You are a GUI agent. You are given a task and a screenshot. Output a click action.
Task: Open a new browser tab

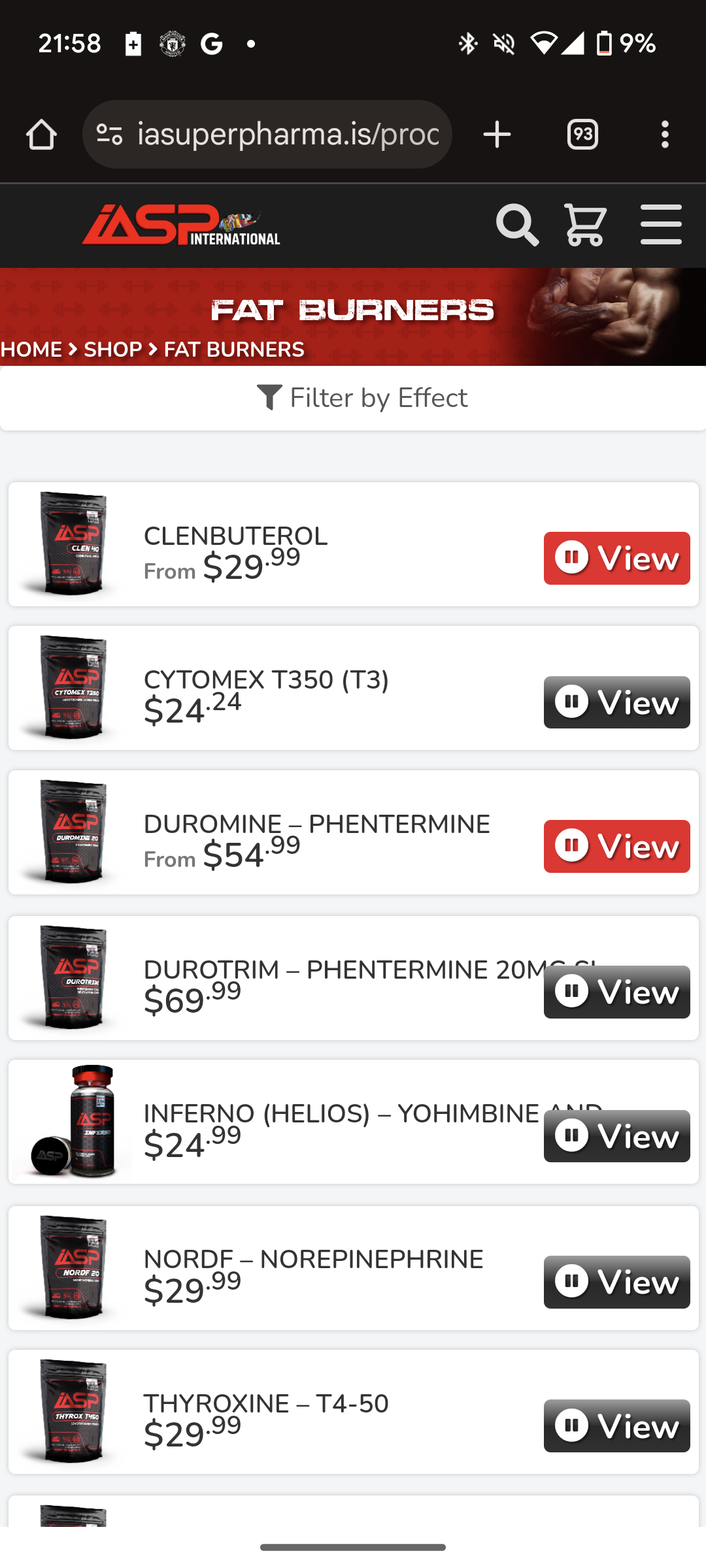pyautogui.click(x=497, y=135)
